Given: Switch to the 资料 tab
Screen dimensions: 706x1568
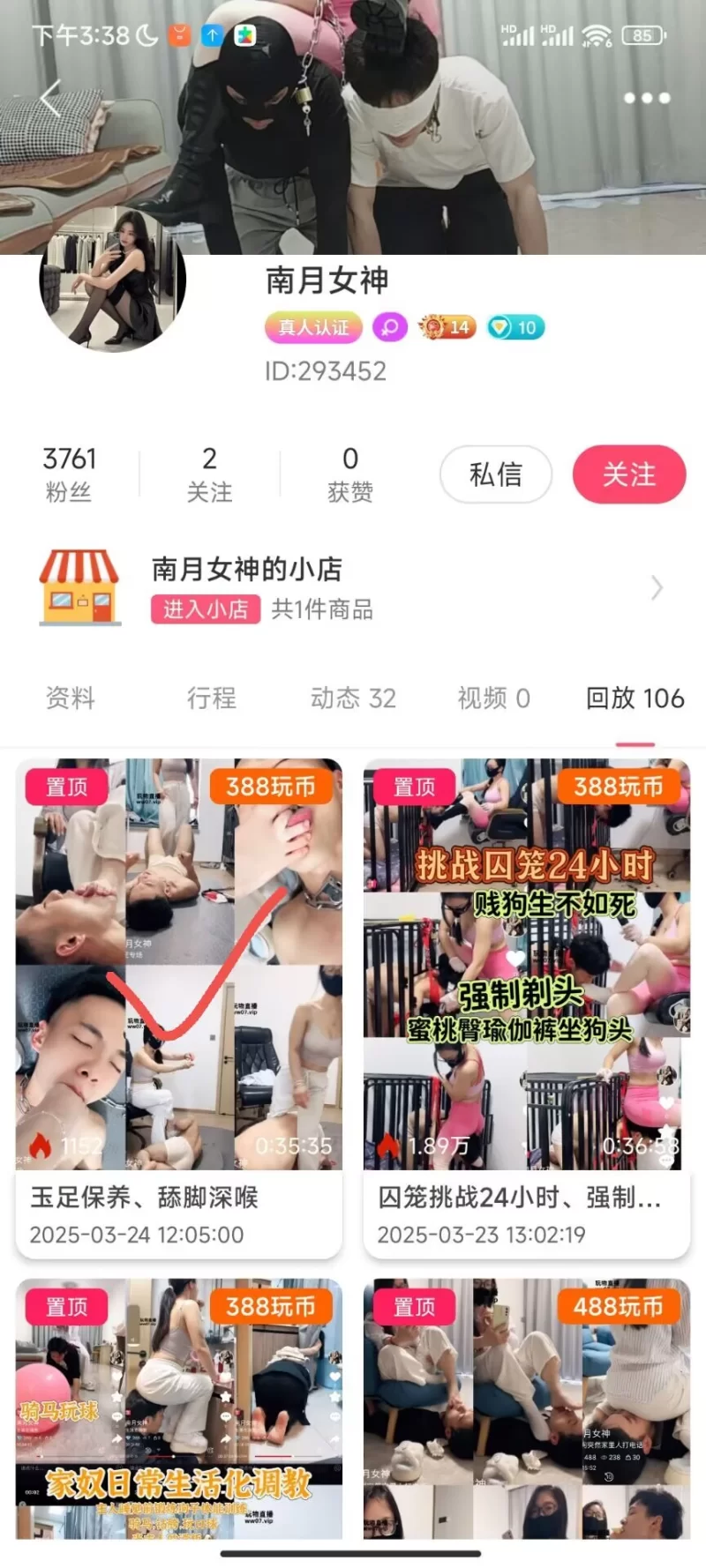Looking at the screenshot, I should (x=71, y=698).
